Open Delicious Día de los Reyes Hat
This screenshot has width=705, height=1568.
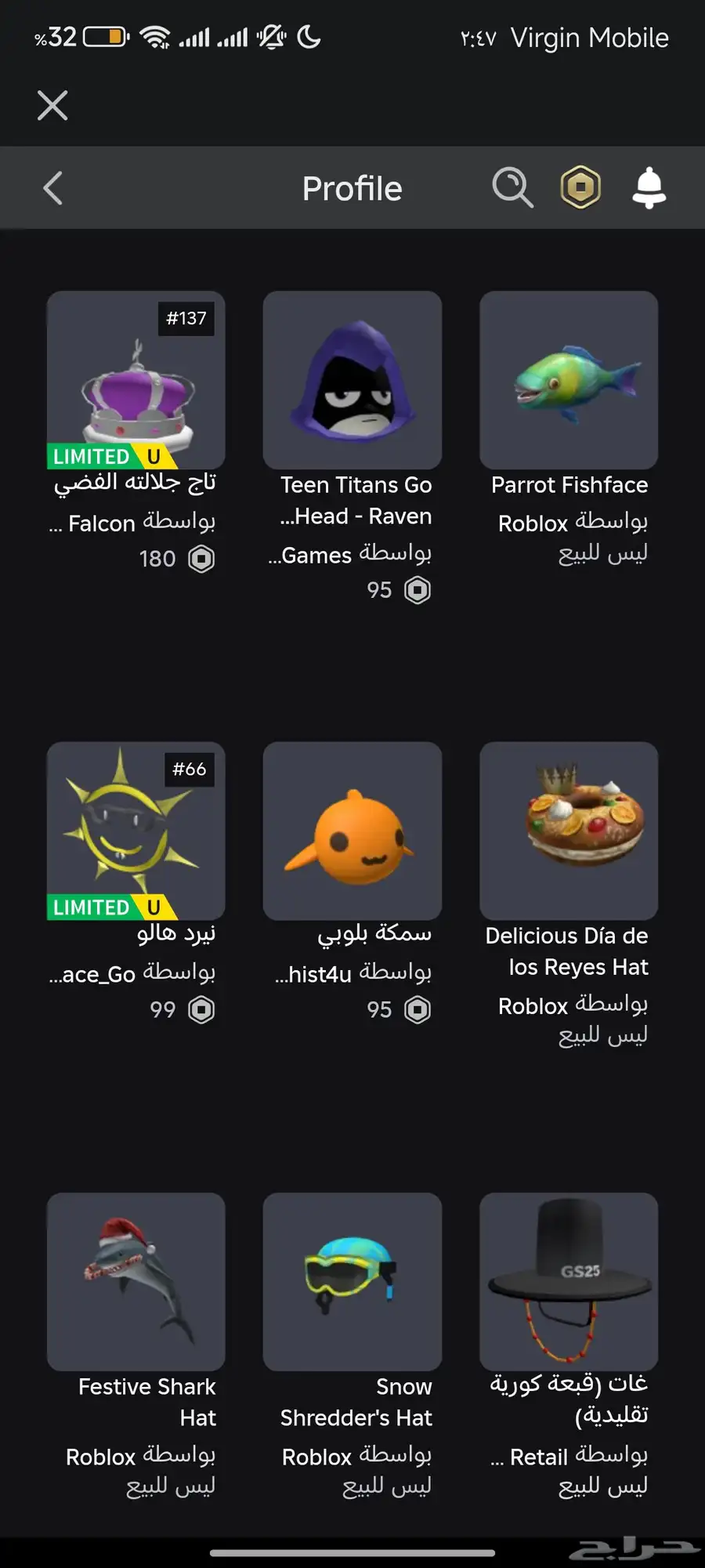click(569, 831)
